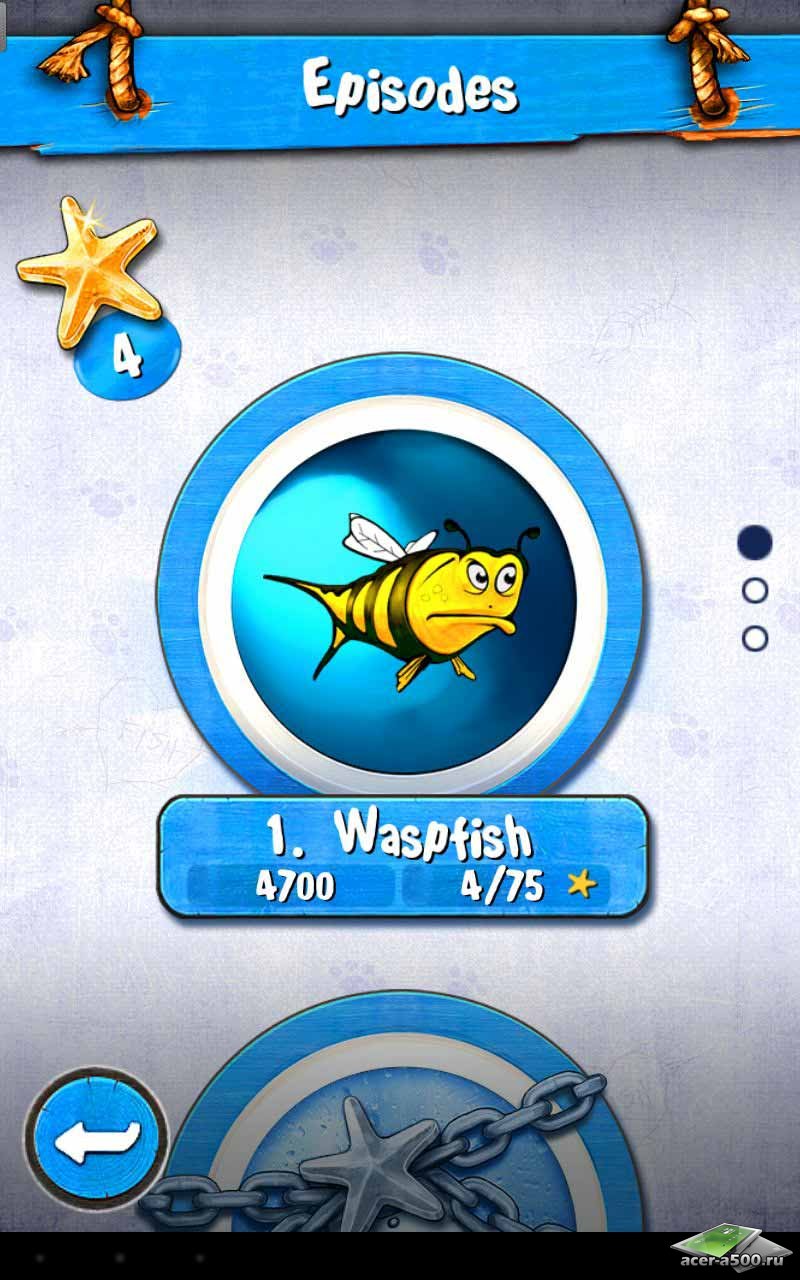
Task: Jump to the third page indicator dot
Action: point(755,638)
